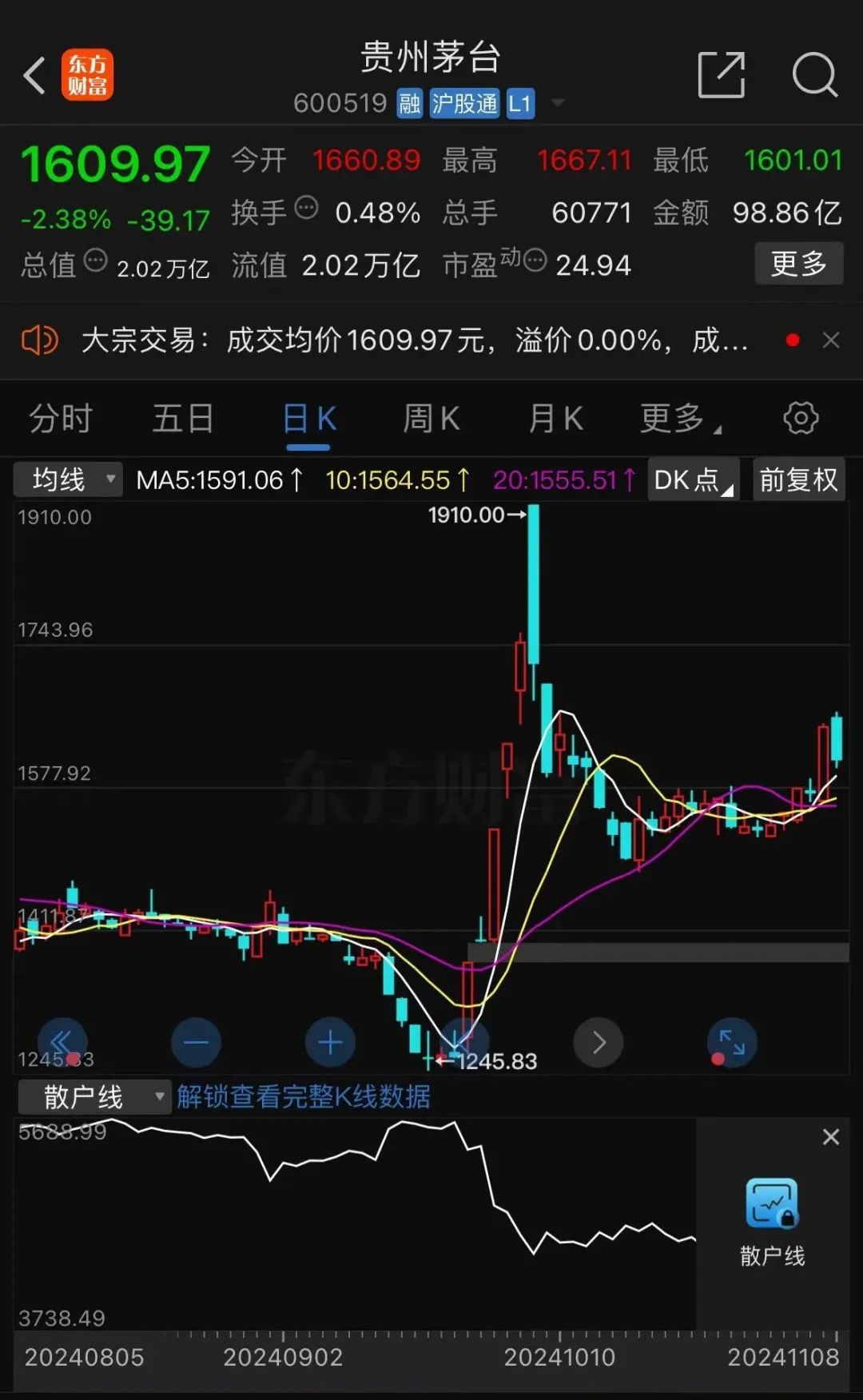This screenshot has width=863, height=1400.
Task: Expand chart to full screen
Action: [731, 1042]
